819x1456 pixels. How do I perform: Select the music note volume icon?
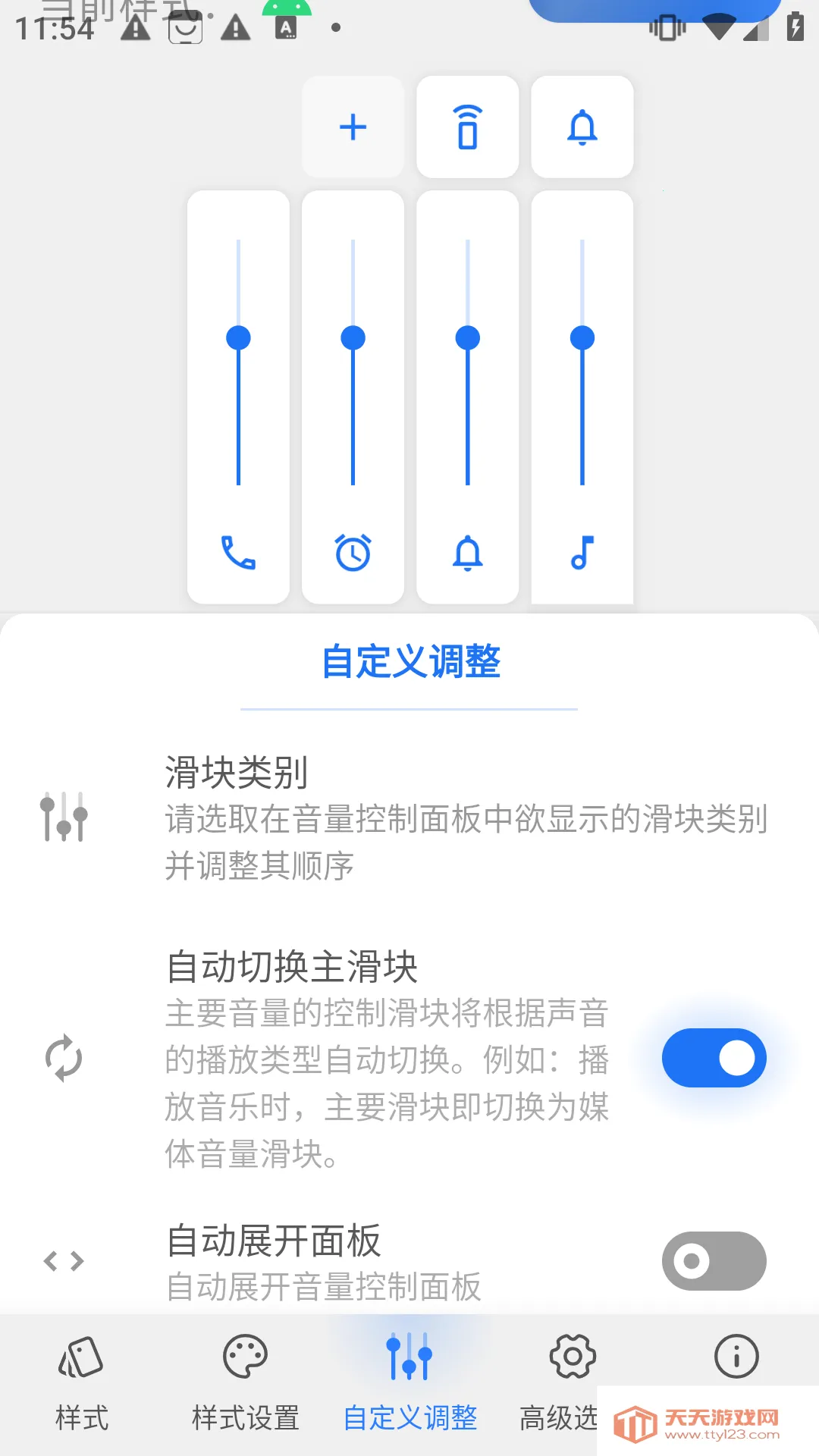582,554
